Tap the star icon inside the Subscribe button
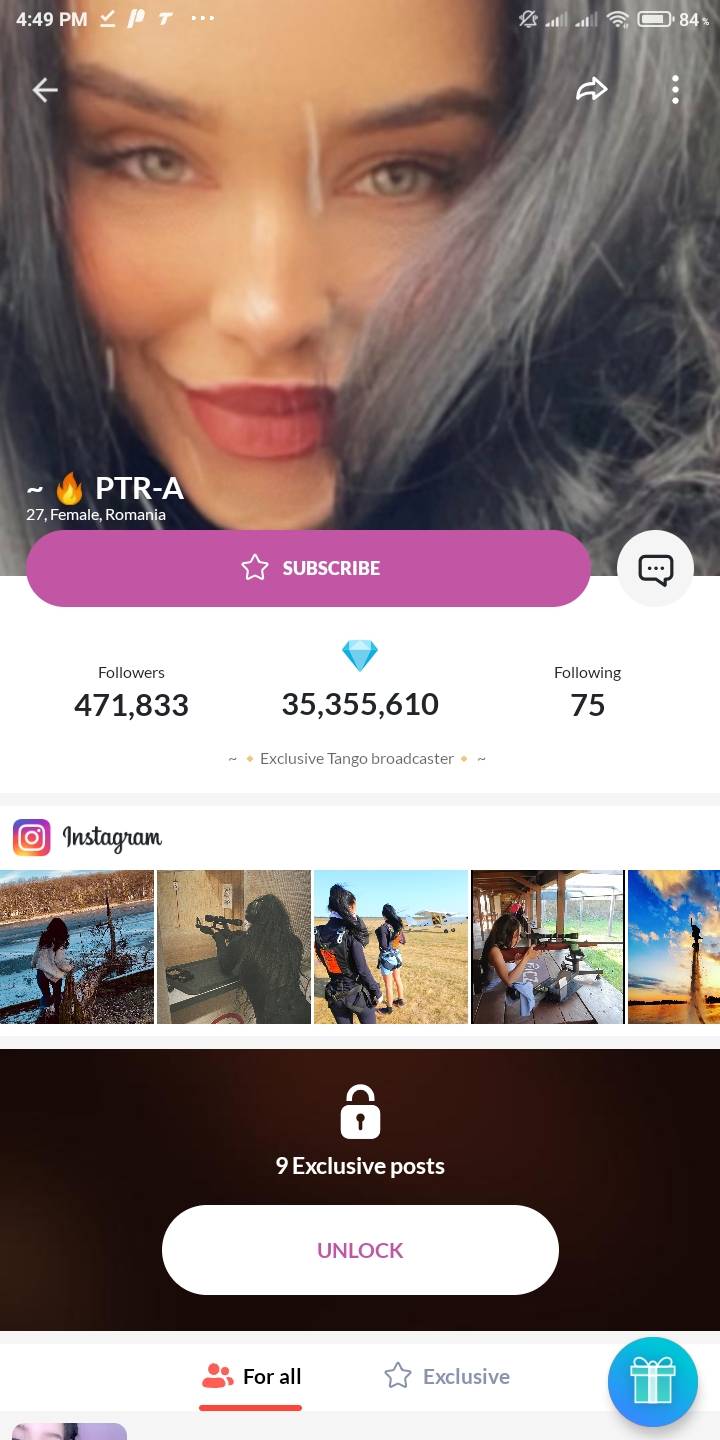Image resolution: width=720 pixels, height=1440 pixels. 255,567
